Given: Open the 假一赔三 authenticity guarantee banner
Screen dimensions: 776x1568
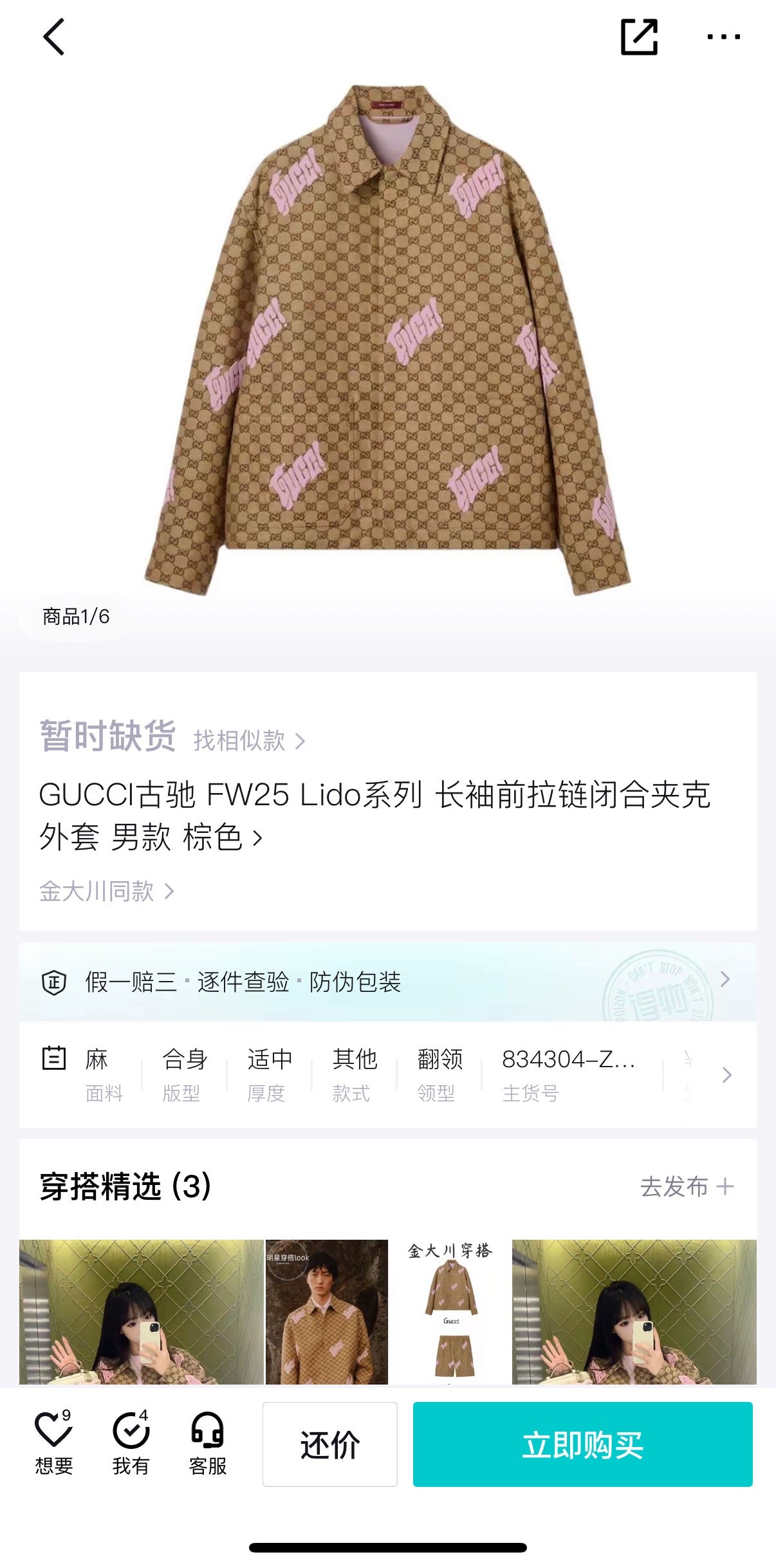Looking at the screenshot, I should pyautogui.click(x=387, y=982).
